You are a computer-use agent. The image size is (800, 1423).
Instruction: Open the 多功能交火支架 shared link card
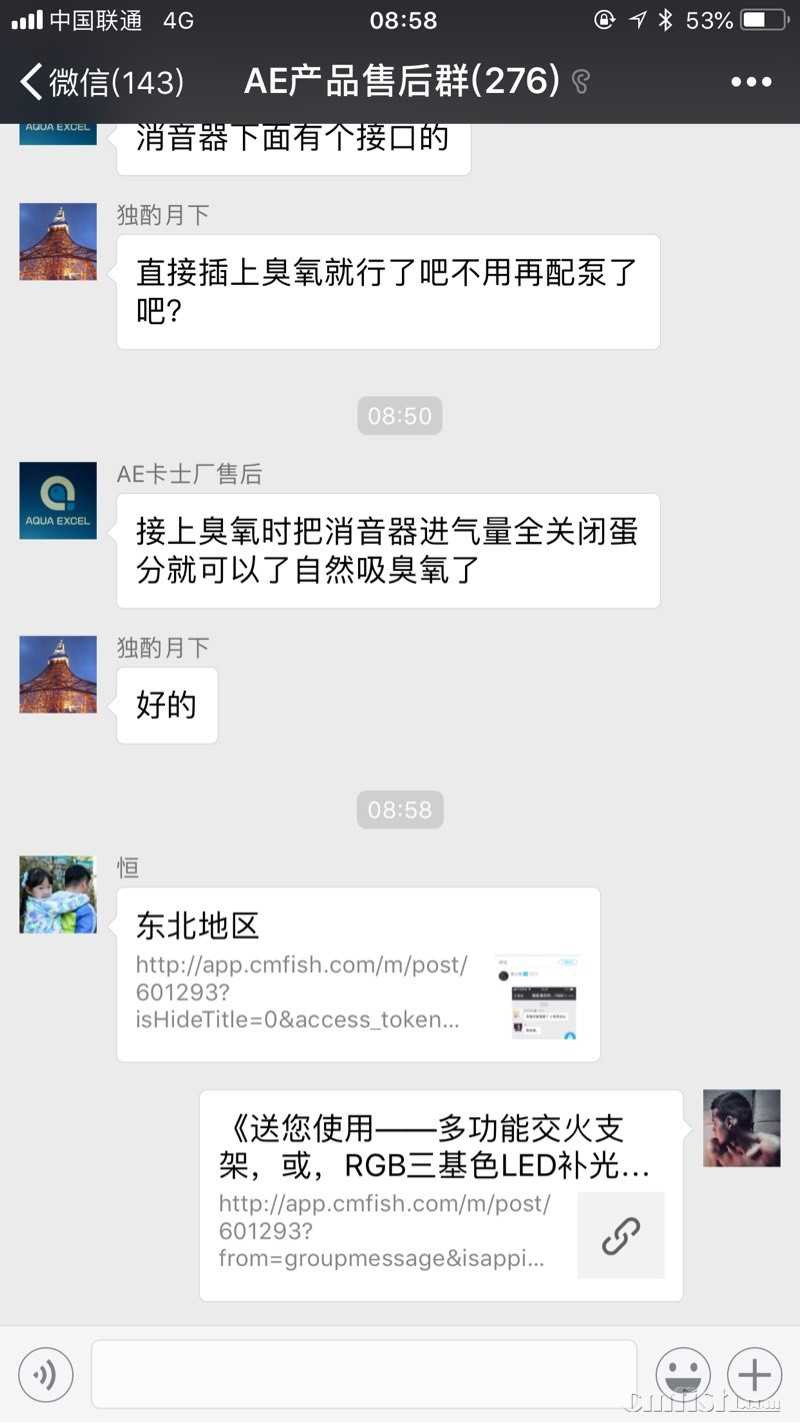pos(440,1195)
